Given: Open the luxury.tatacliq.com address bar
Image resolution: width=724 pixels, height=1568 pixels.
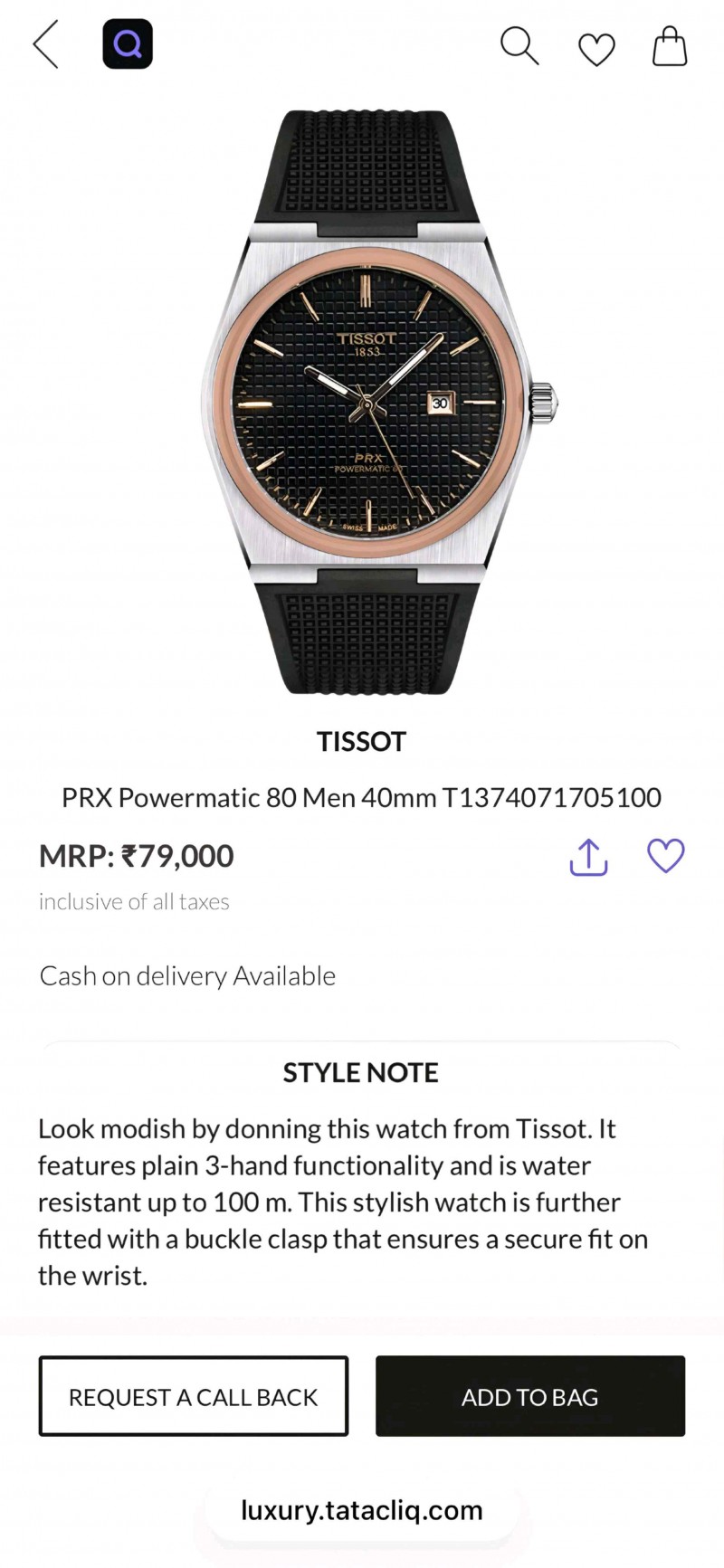Looking at the screenshot, I should point(362,1510).
